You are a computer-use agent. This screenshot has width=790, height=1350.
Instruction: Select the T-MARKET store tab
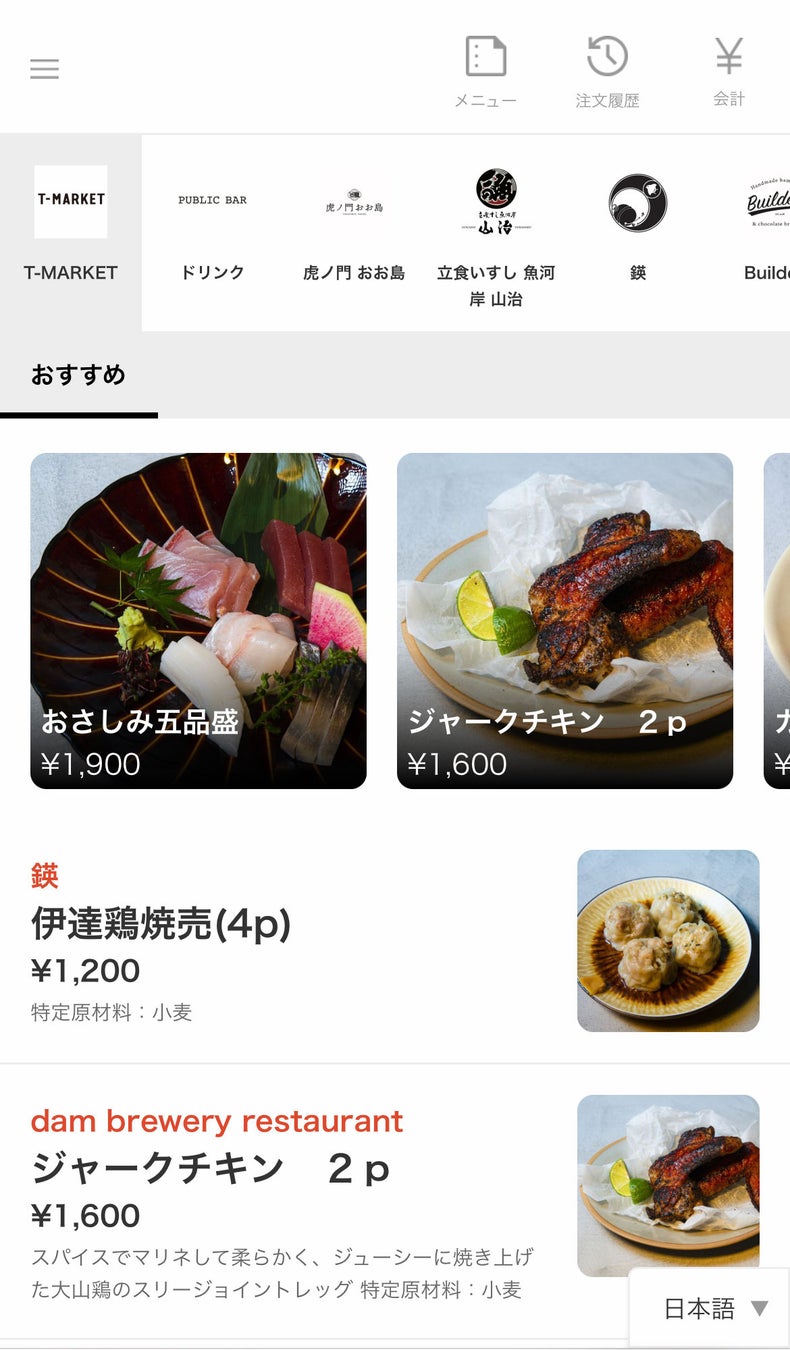[x=71, y=232]
